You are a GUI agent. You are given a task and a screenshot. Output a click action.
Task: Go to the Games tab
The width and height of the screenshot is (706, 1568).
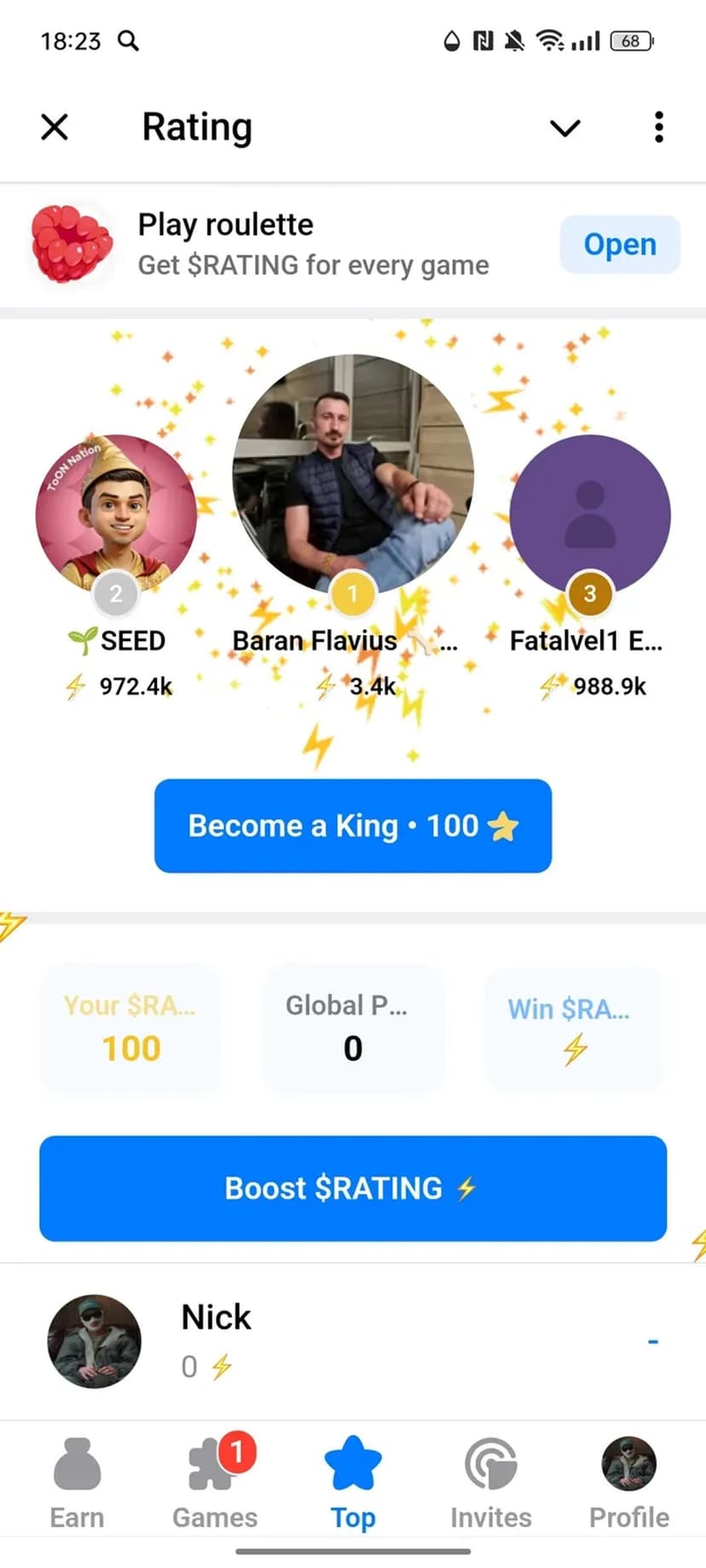coord(215,1482)
